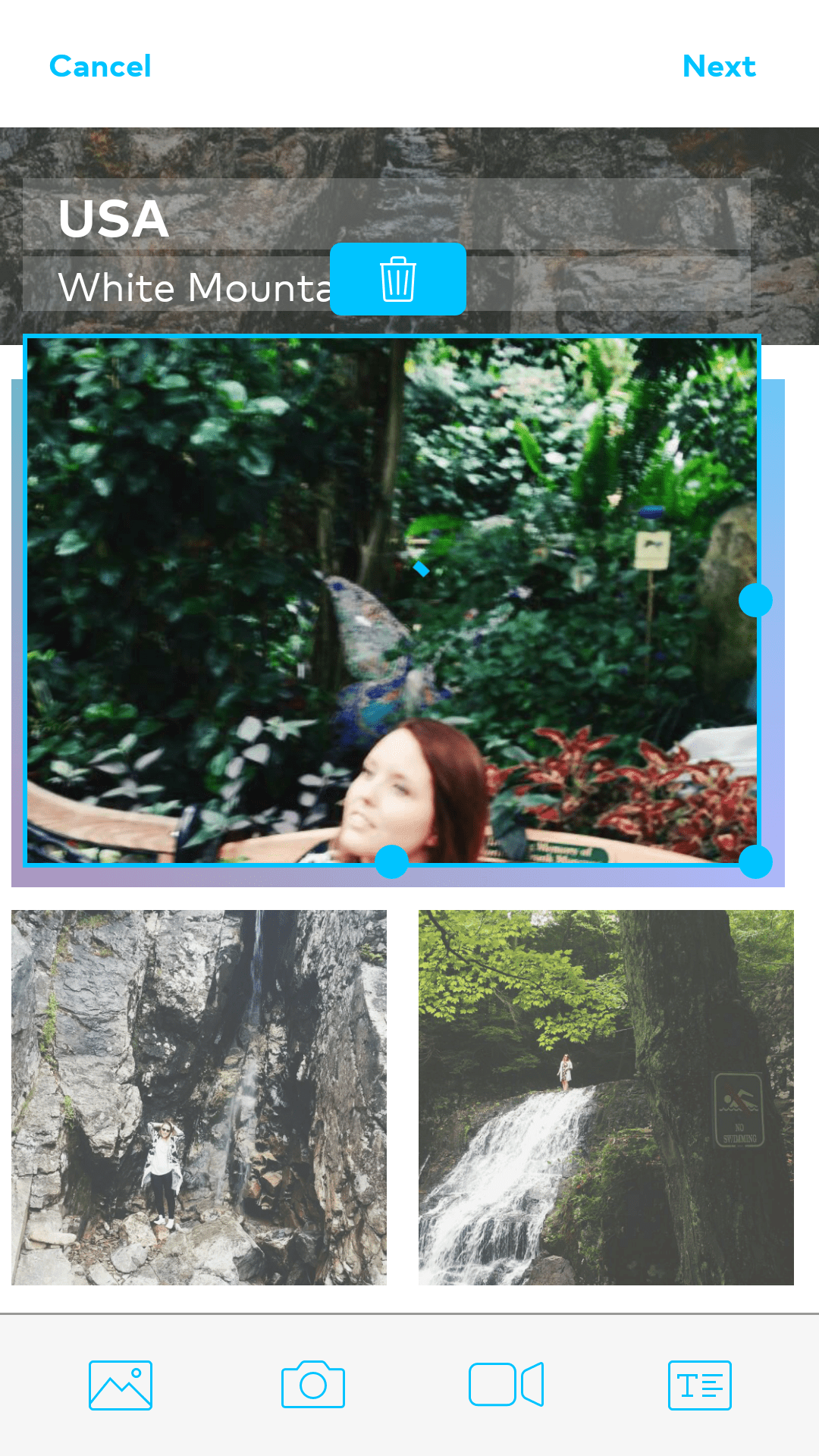
Task: Tap the selected garden photo
Action: (392, 601)
